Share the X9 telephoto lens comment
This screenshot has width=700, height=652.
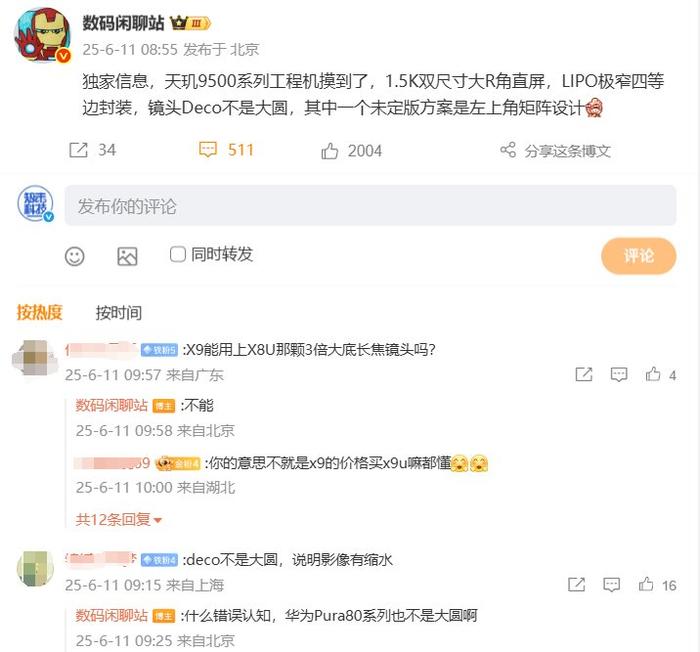click(x=584, y=375)
